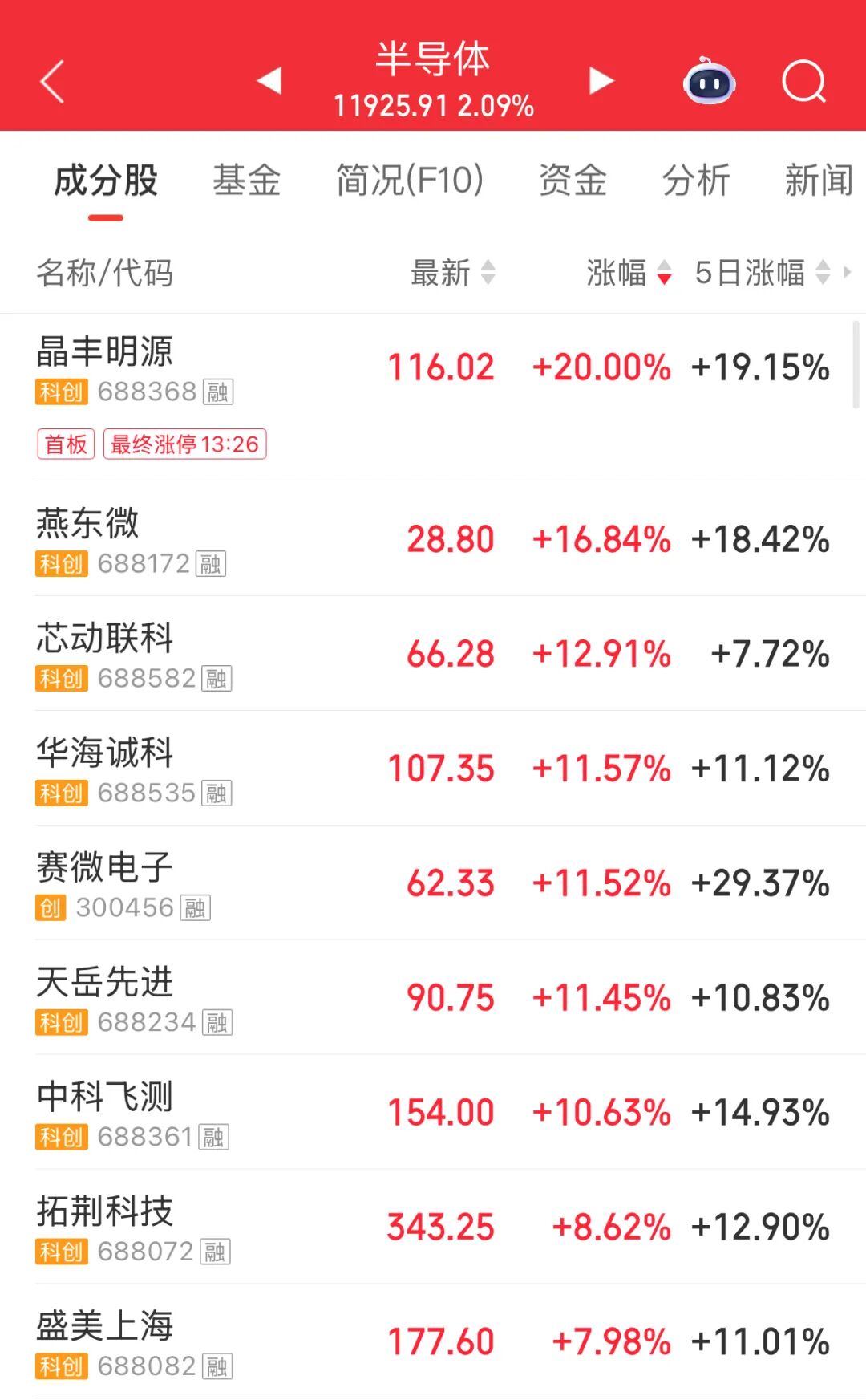The height and width of the screenshot is (1400, 866).
Task: Tap the back arrow at top left
Action: [x=51, y=80]
